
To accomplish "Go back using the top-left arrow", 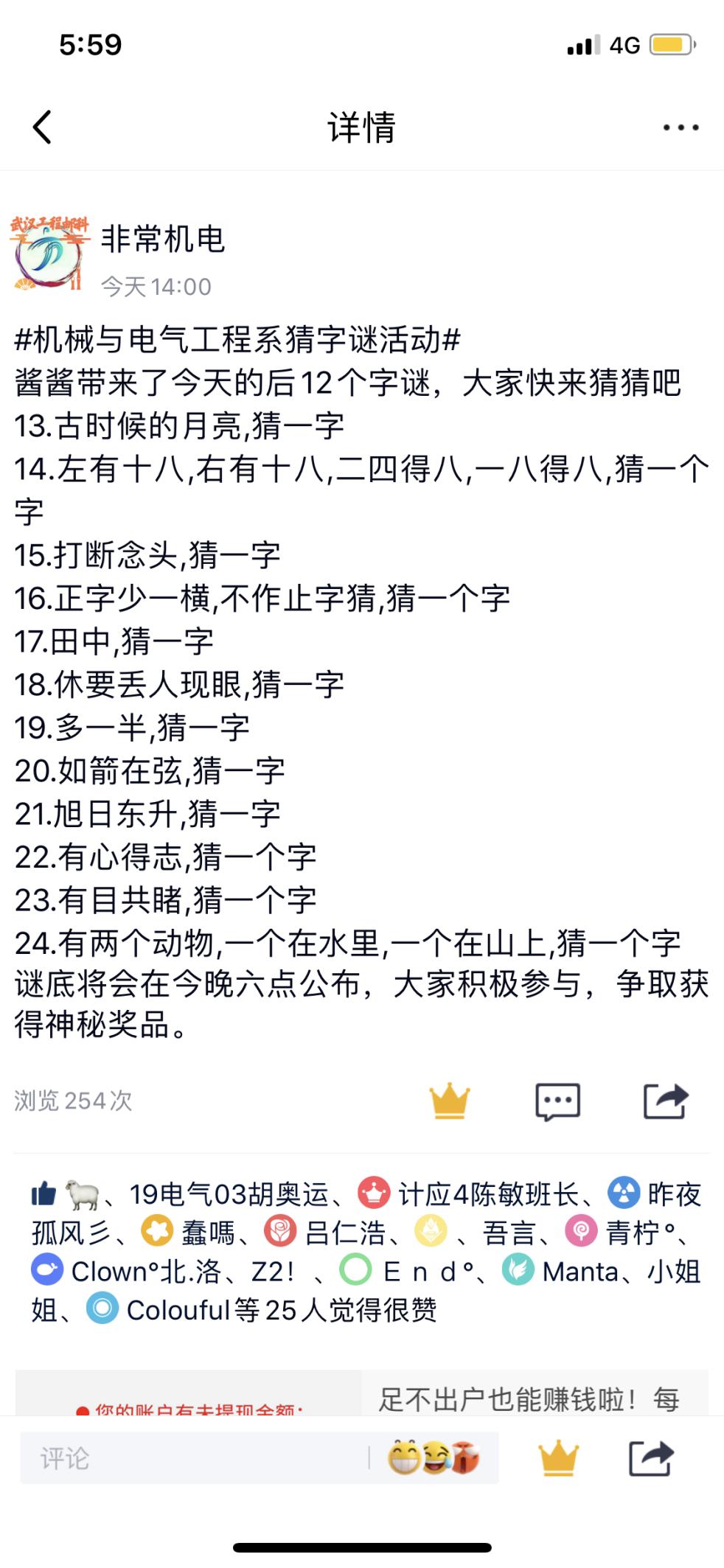I will coord(43,127).
